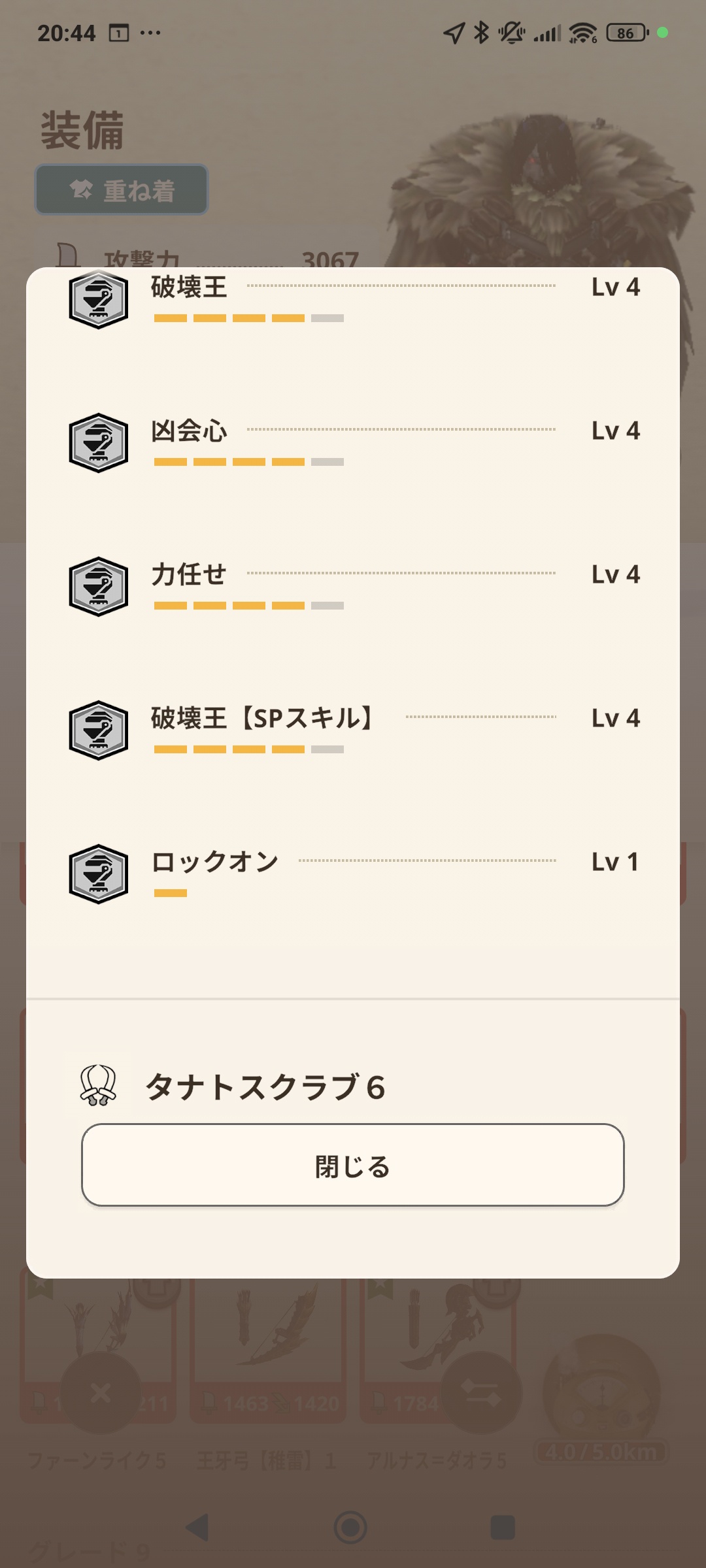Go to the home screen via home button
The height and width of the screenshot is (1568, 706).
pos(350,1527)
